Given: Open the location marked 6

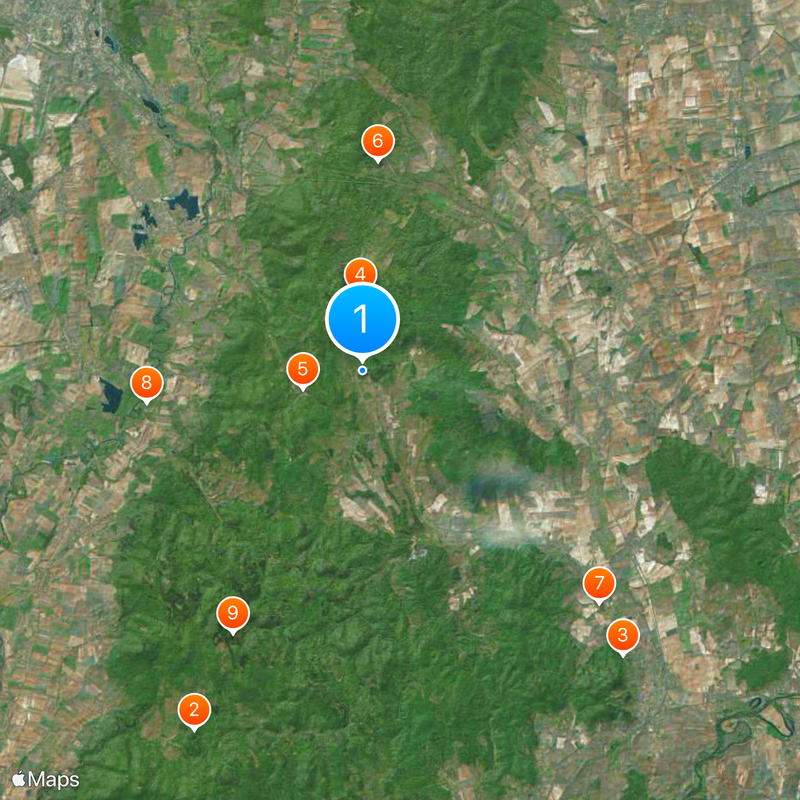Looking at the screenshot, I should pos(377,142).
